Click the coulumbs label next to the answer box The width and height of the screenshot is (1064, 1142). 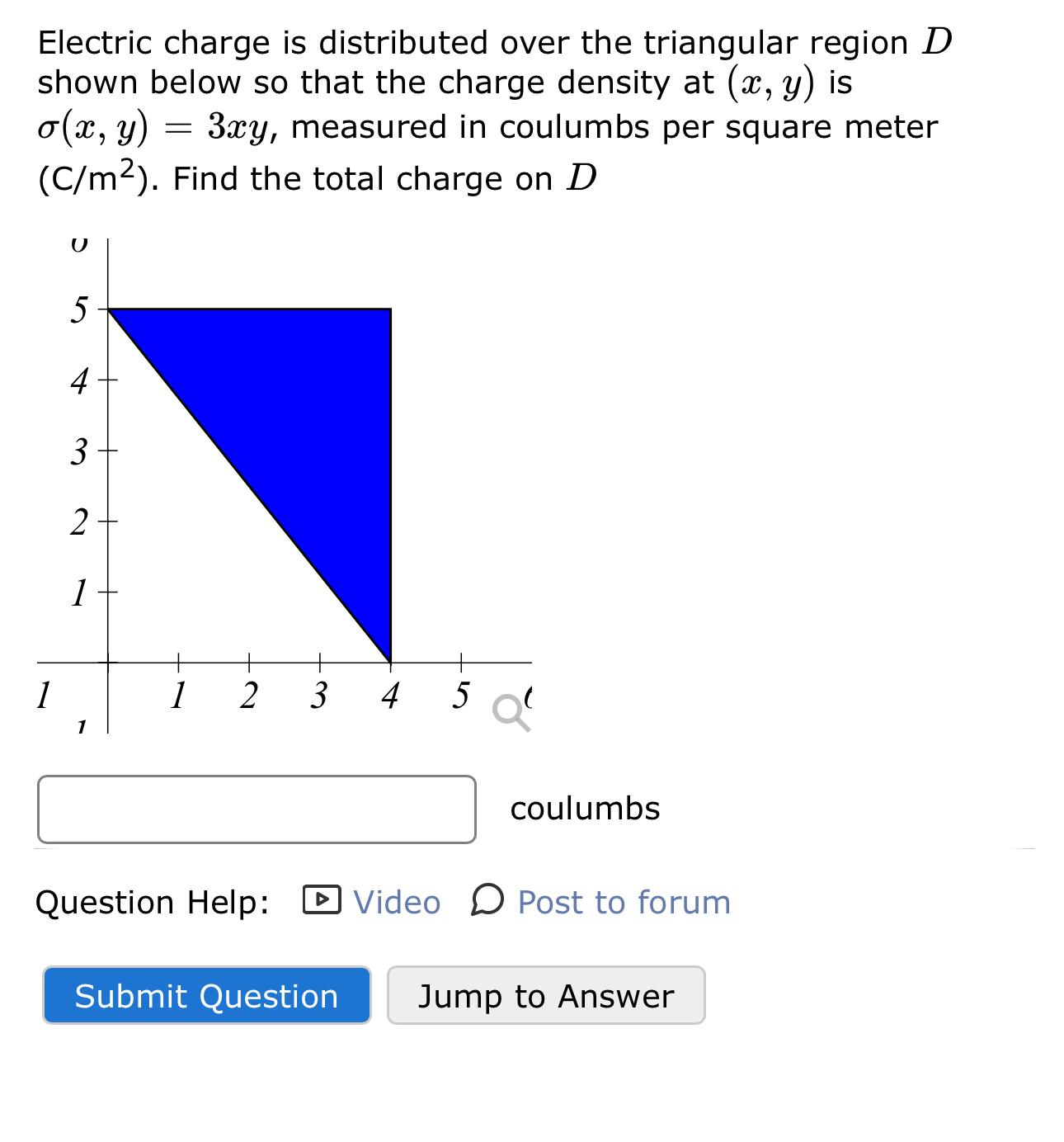coord(585,809)
